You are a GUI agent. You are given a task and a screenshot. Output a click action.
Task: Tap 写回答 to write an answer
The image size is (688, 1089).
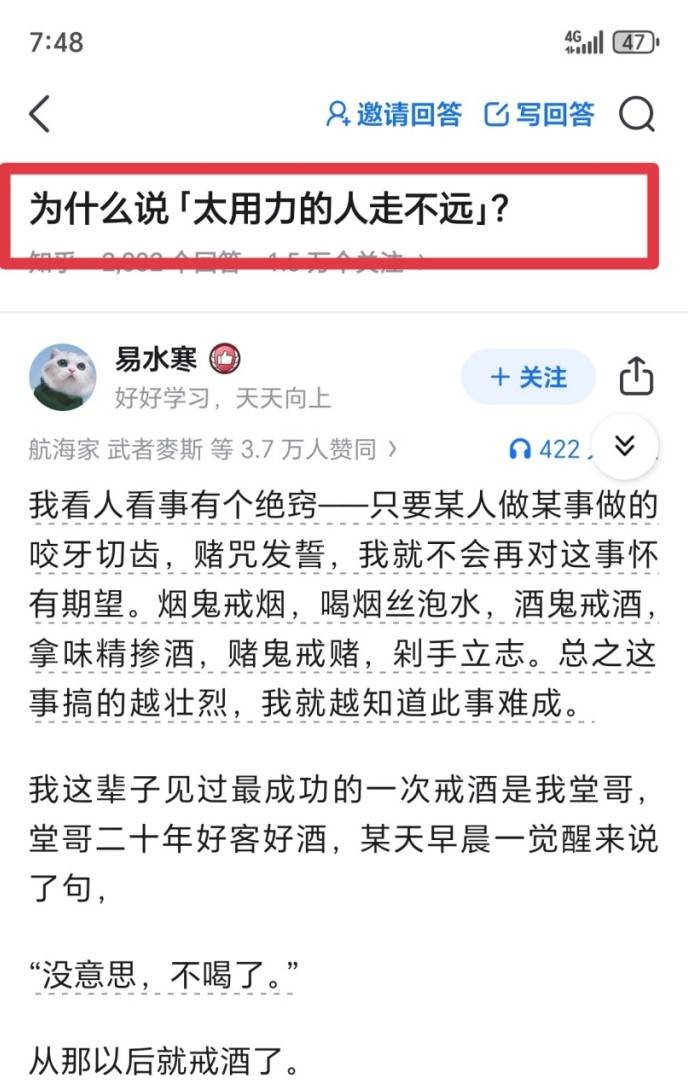click(539, 114)
